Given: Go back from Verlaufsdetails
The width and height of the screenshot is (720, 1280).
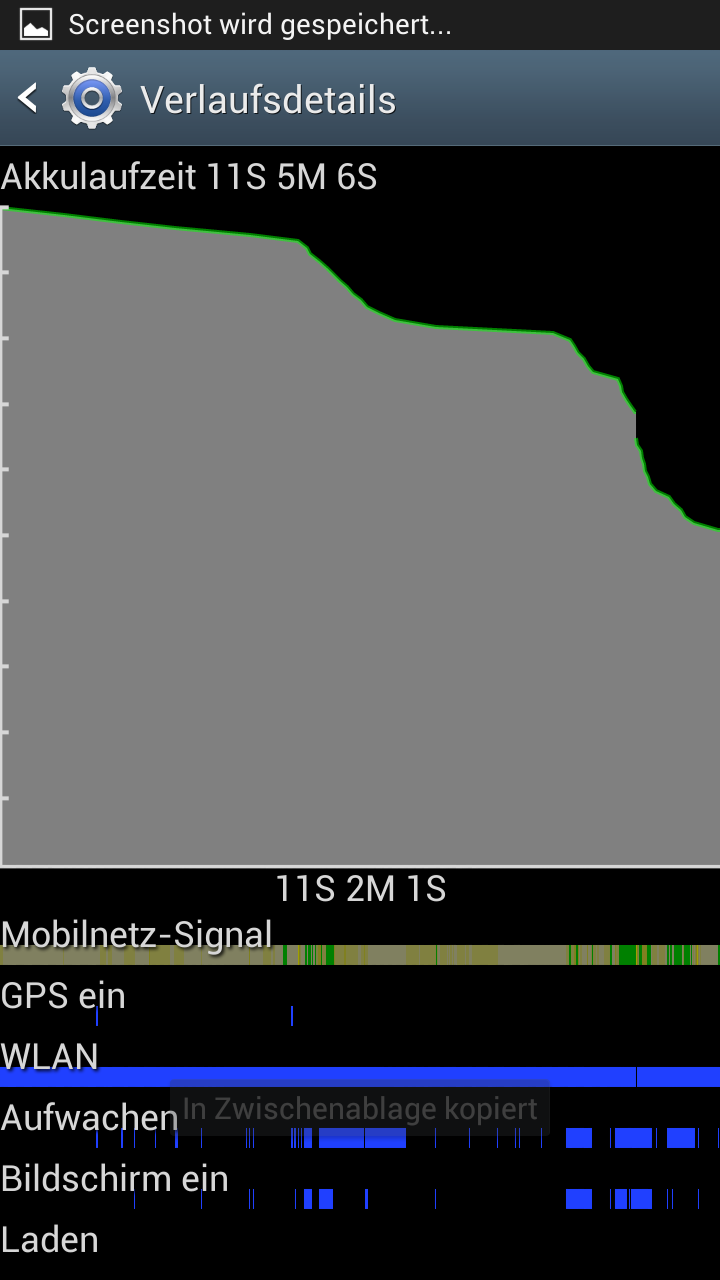Looking at the screenshot, I should [x=28, y=98].
